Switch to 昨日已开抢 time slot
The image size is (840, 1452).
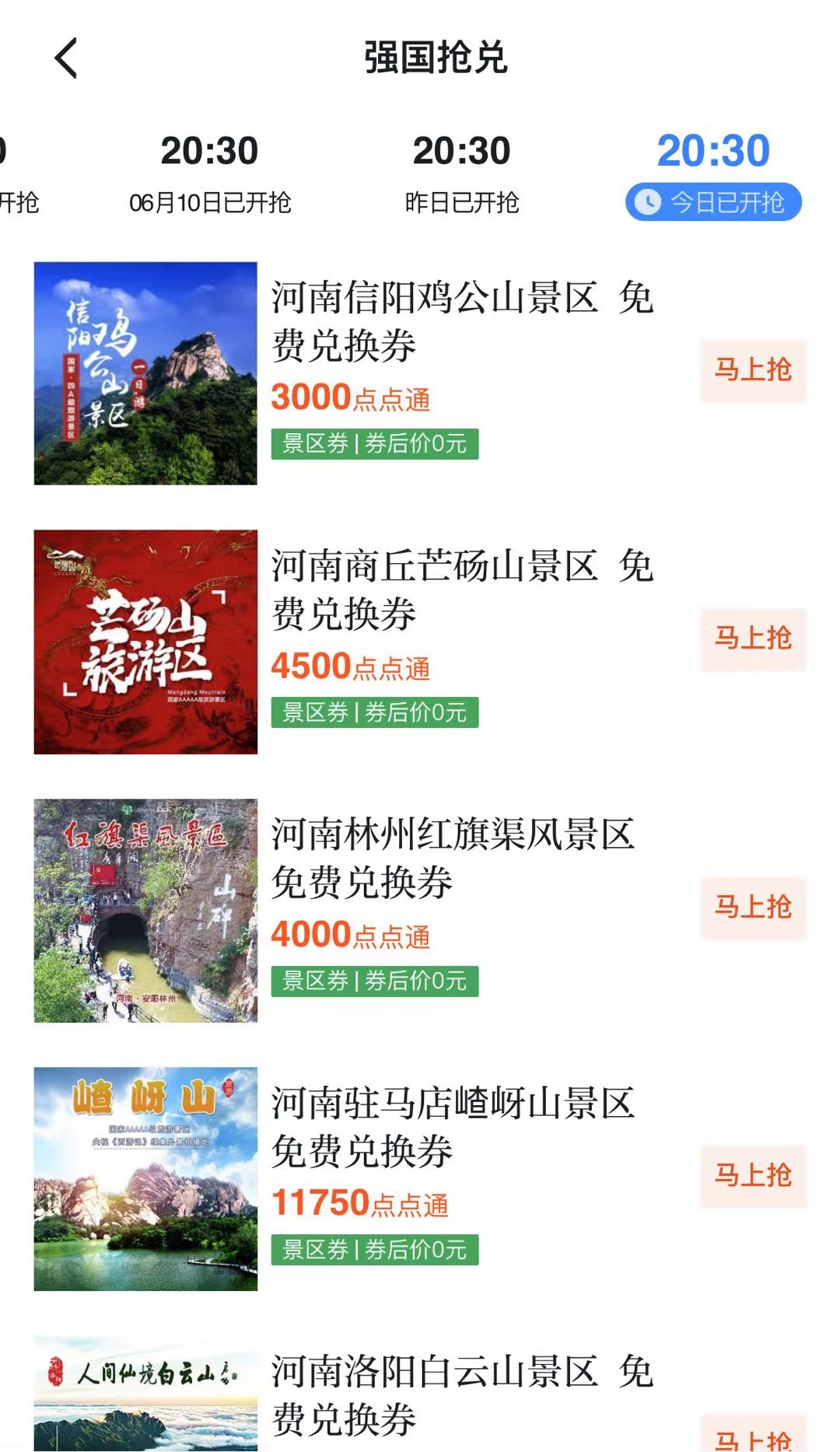click(461, 173)
